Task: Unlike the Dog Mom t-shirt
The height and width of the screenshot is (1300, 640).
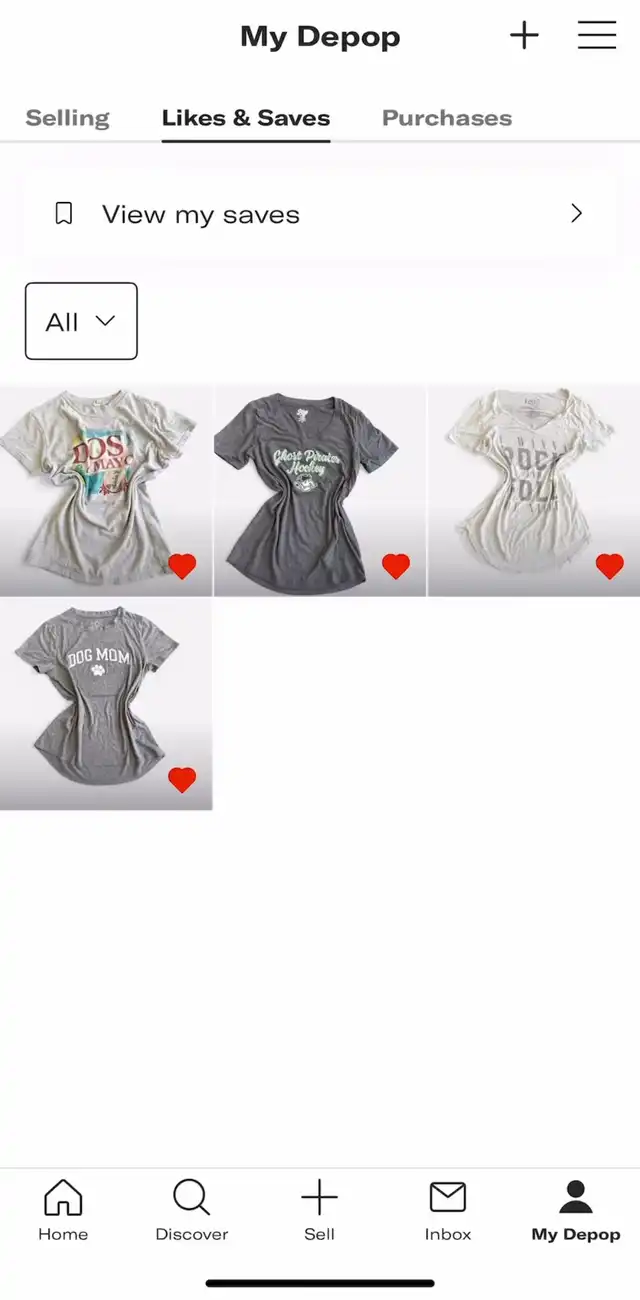Action: coord(182,780)
